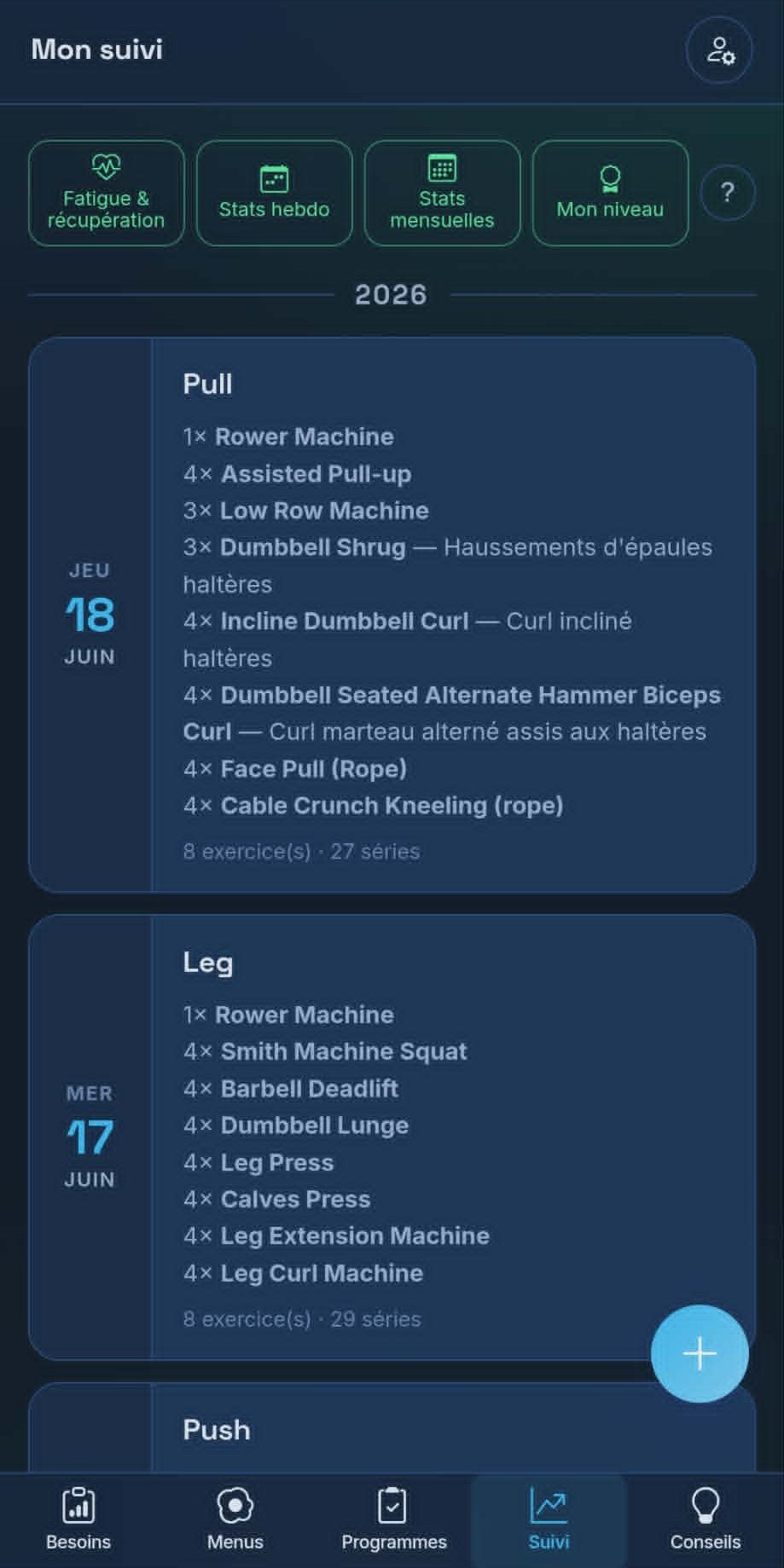
Task: Go to the Menus tab
Action: point(235,1520)
